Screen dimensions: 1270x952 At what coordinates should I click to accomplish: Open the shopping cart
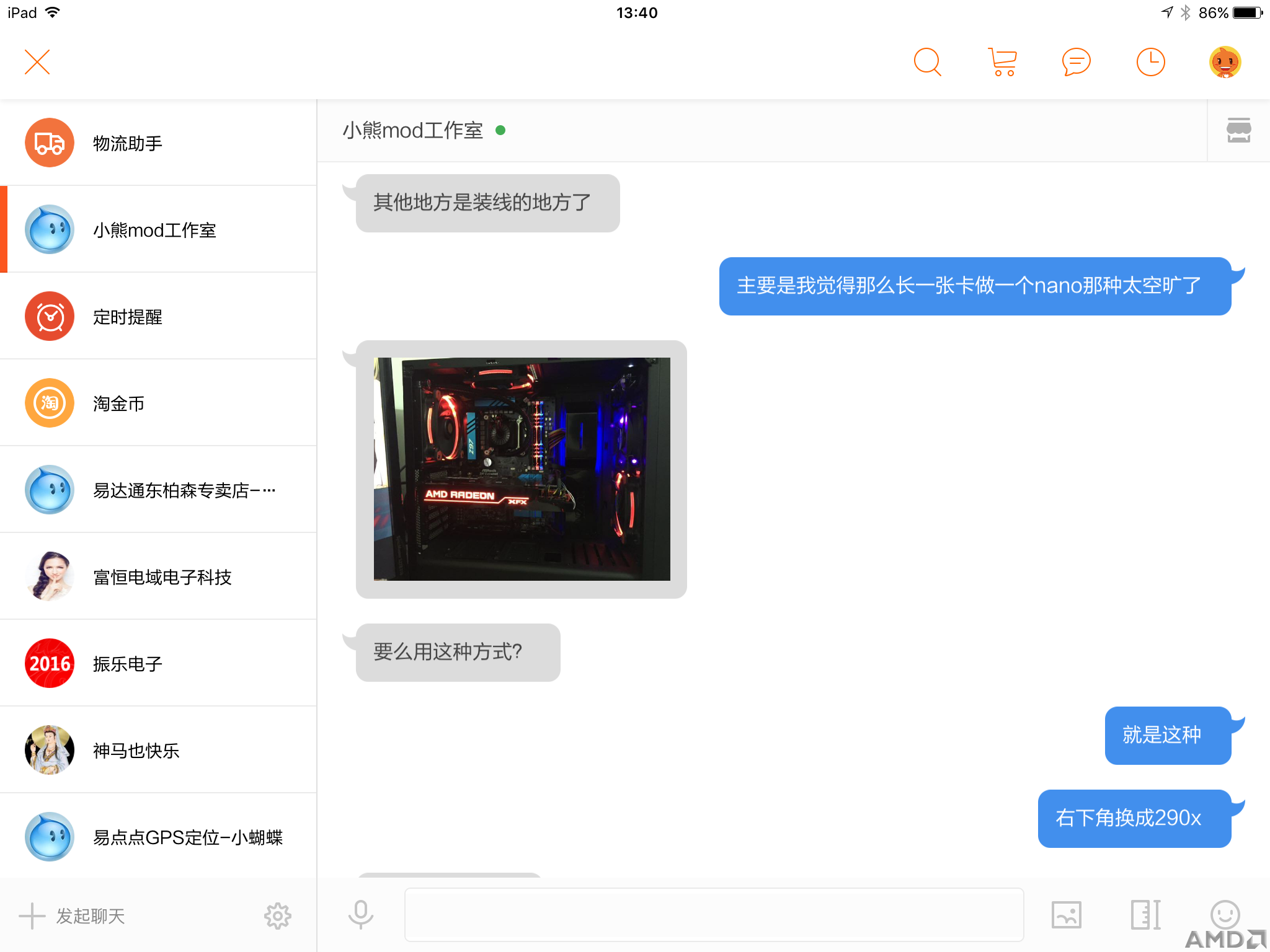click(x=1002, y=62)
